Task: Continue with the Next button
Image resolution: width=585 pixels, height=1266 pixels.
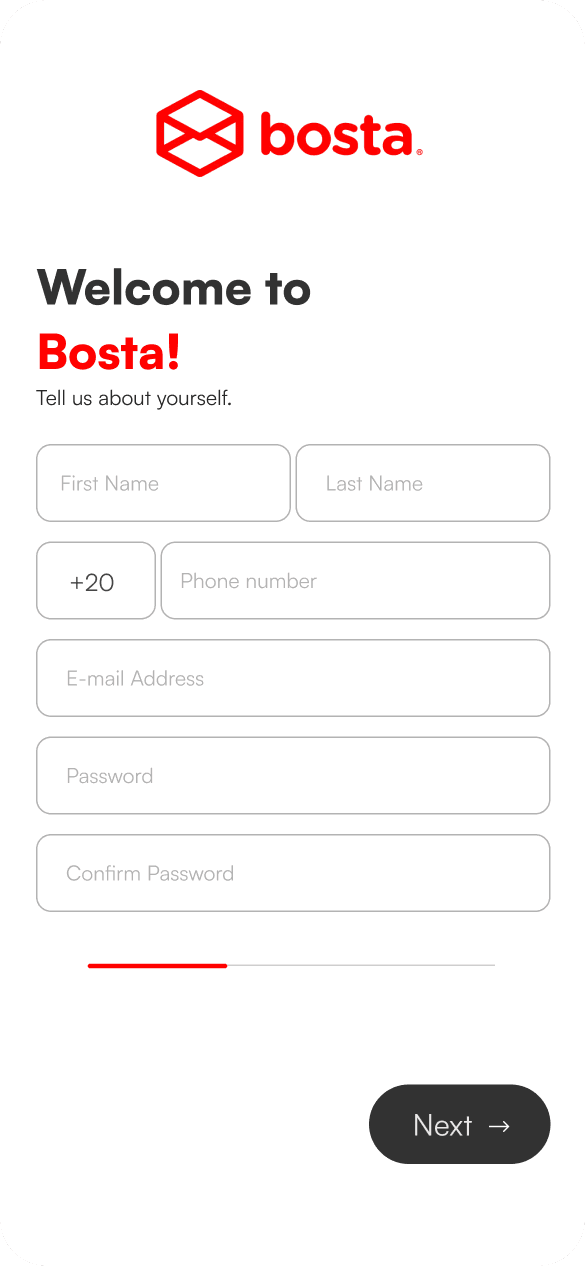Action: [460, 1124]
